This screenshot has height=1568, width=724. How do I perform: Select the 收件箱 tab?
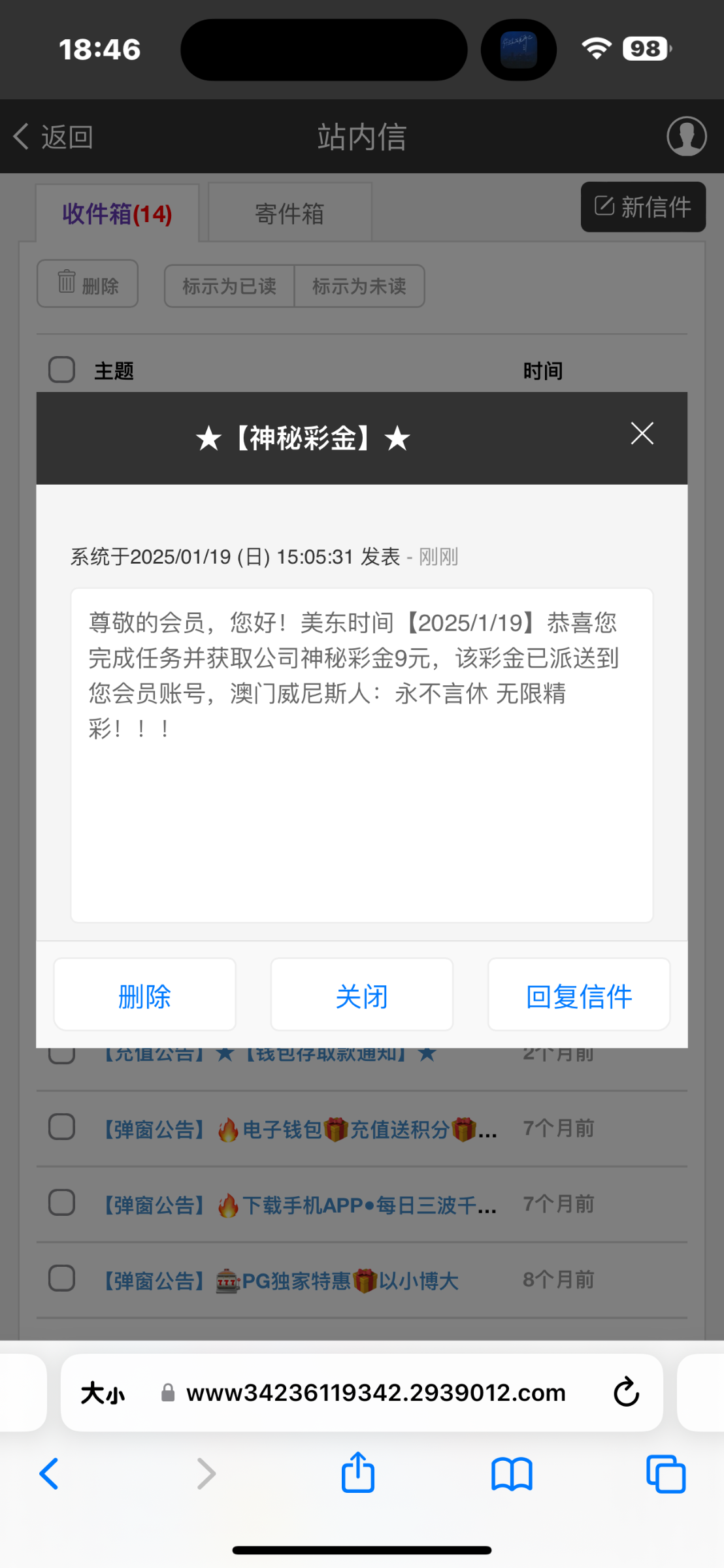tap(117, 214)
